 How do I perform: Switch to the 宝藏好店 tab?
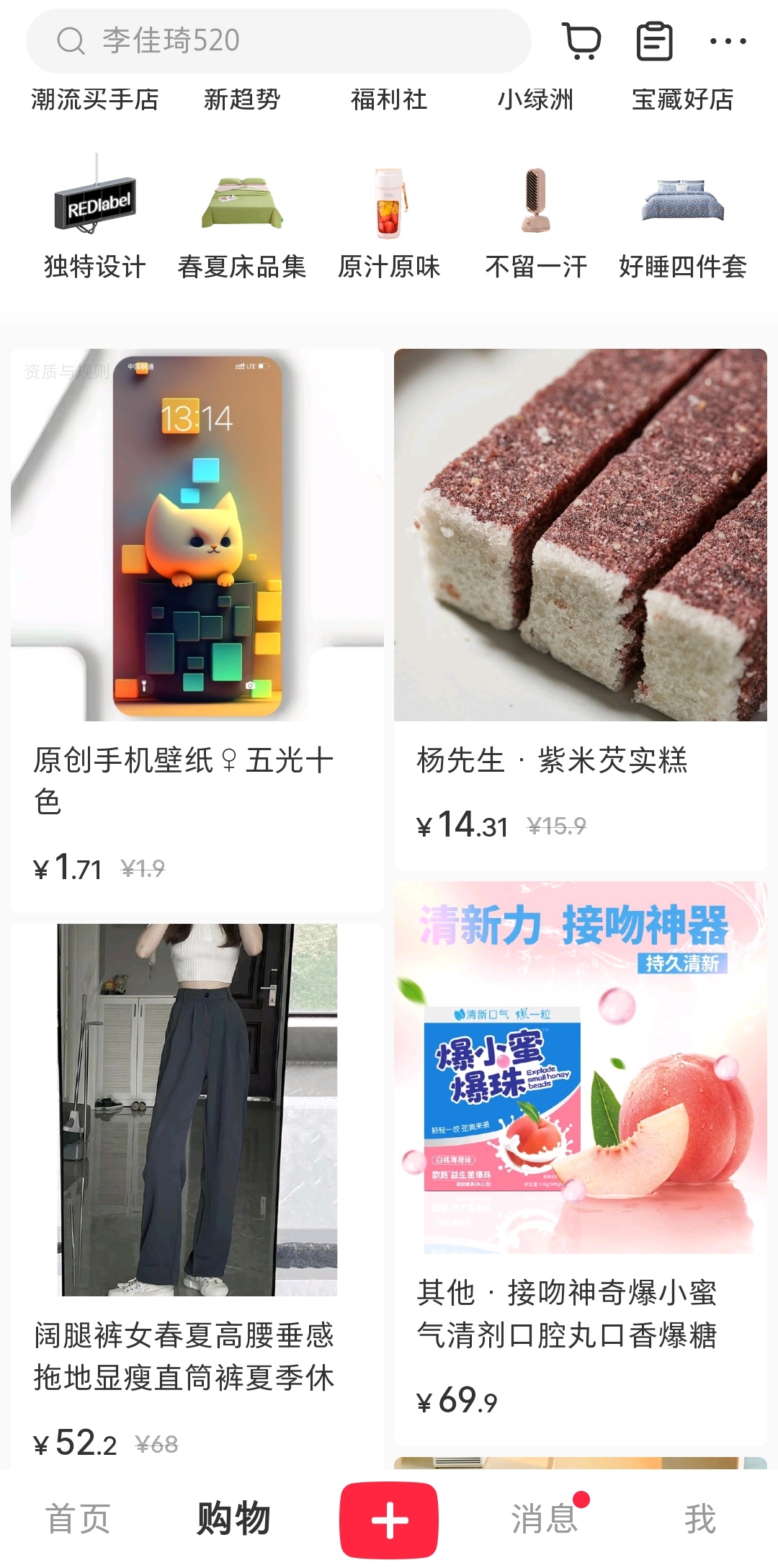(x=682, y=99)
